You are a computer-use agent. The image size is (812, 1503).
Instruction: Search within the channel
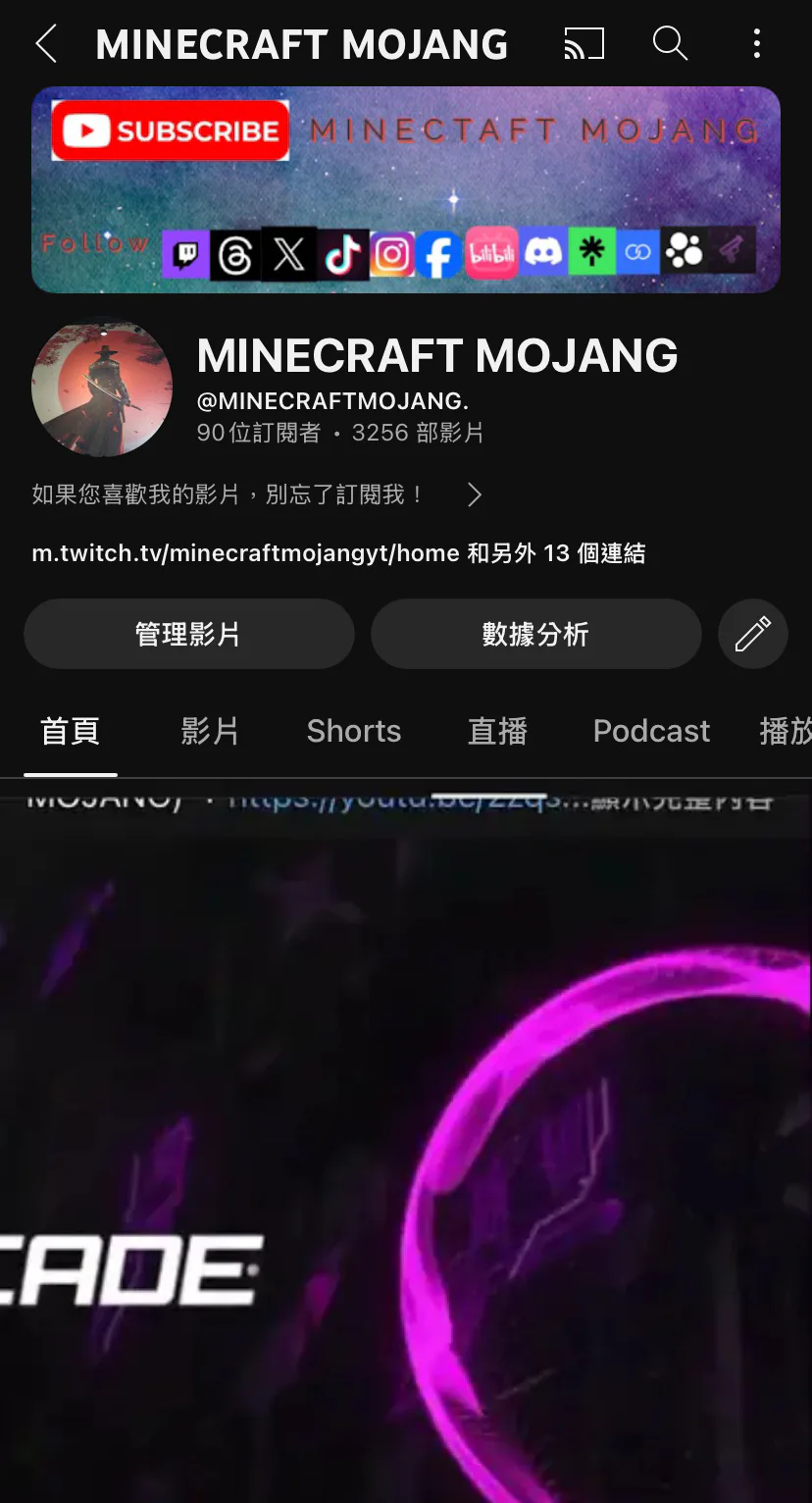(670, 44)
